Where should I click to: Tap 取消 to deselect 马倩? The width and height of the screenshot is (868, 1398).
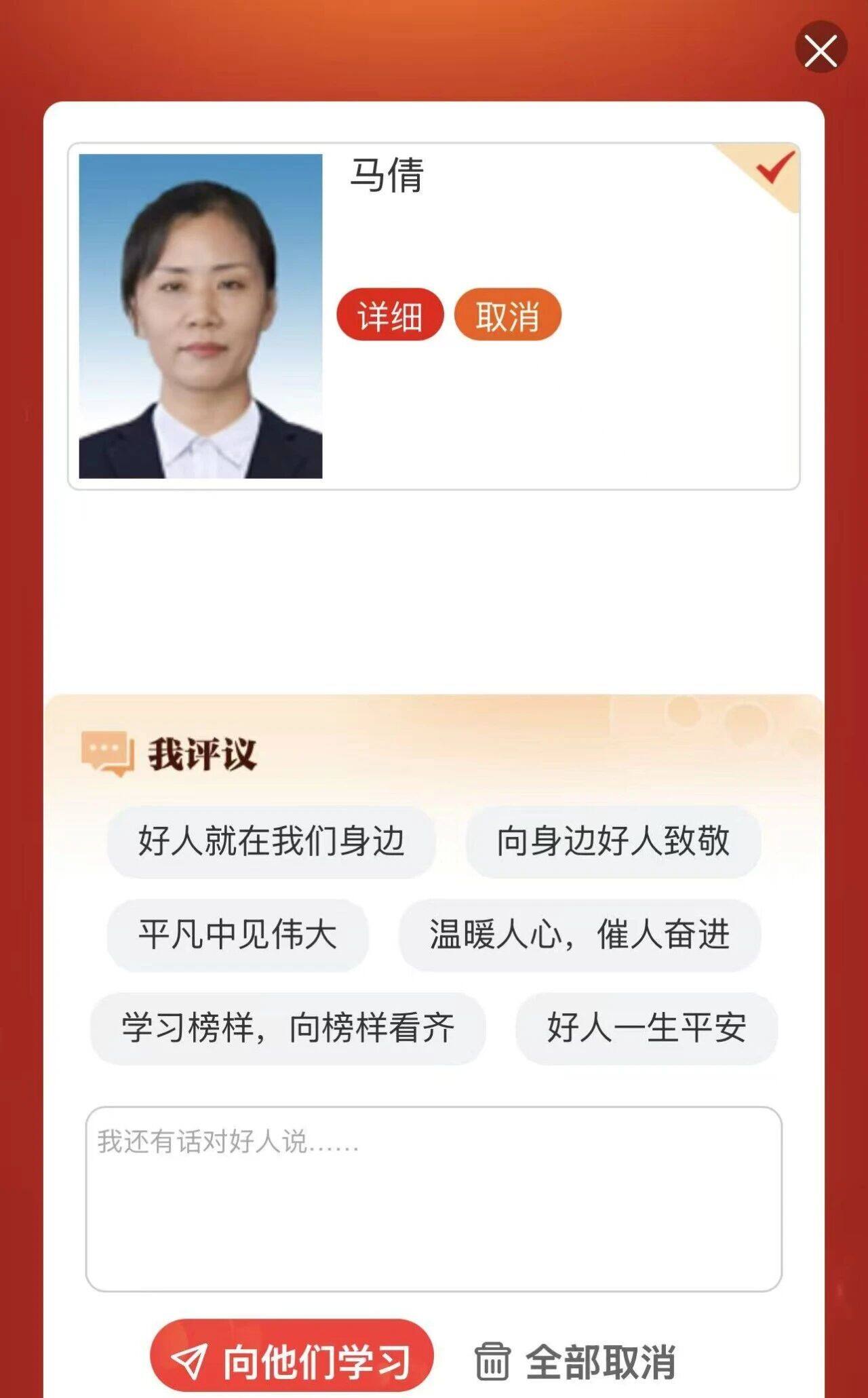507,315
